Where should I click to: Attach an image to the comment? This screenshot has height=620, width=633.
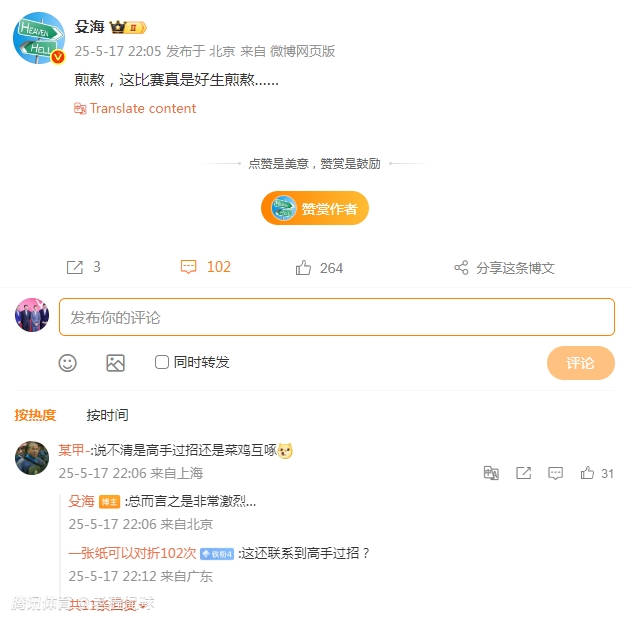116,363
